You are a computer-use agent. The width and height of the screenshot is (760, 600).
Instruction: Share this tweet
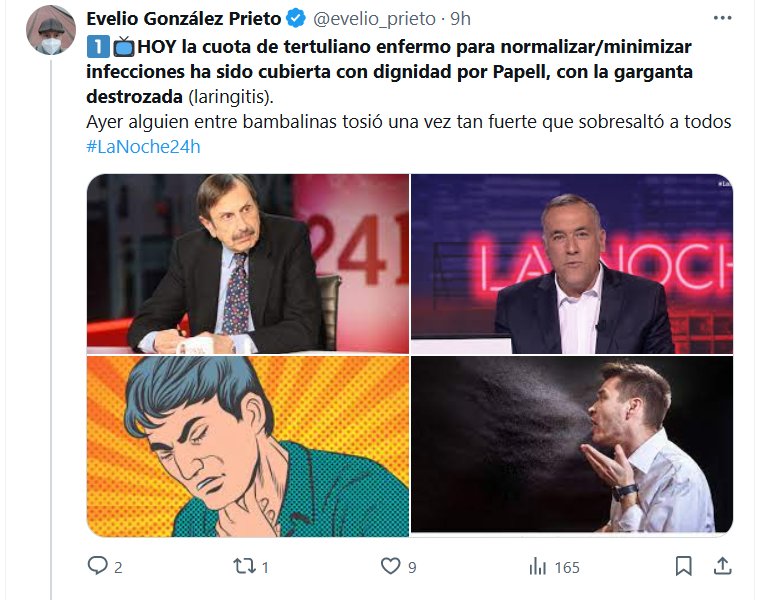click(x=721, y=566)
